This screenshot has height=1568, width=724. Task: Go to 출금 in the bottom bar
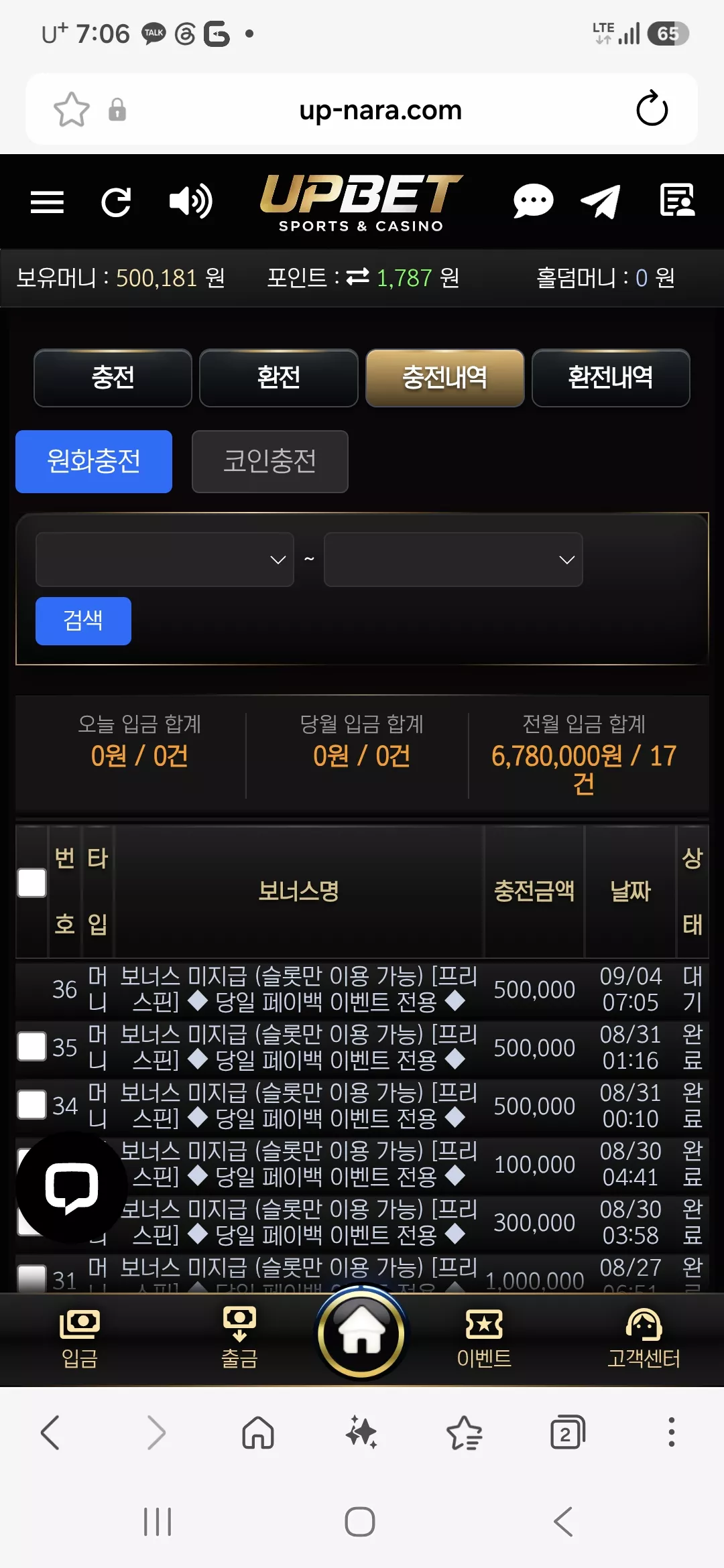click(x=239, y=1340)
